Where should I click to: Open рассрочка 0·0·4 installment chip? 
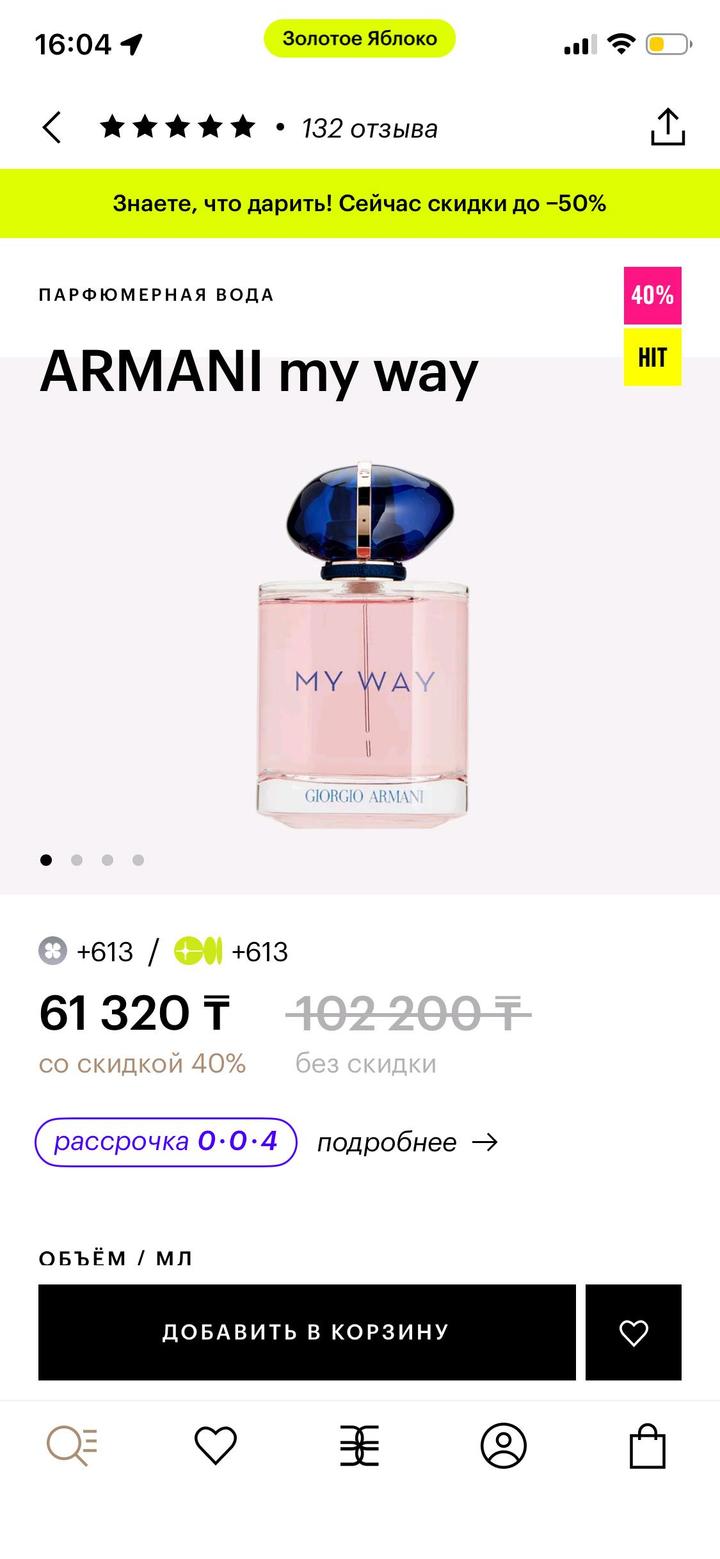pyautogui.click(x=166, y=1142)
